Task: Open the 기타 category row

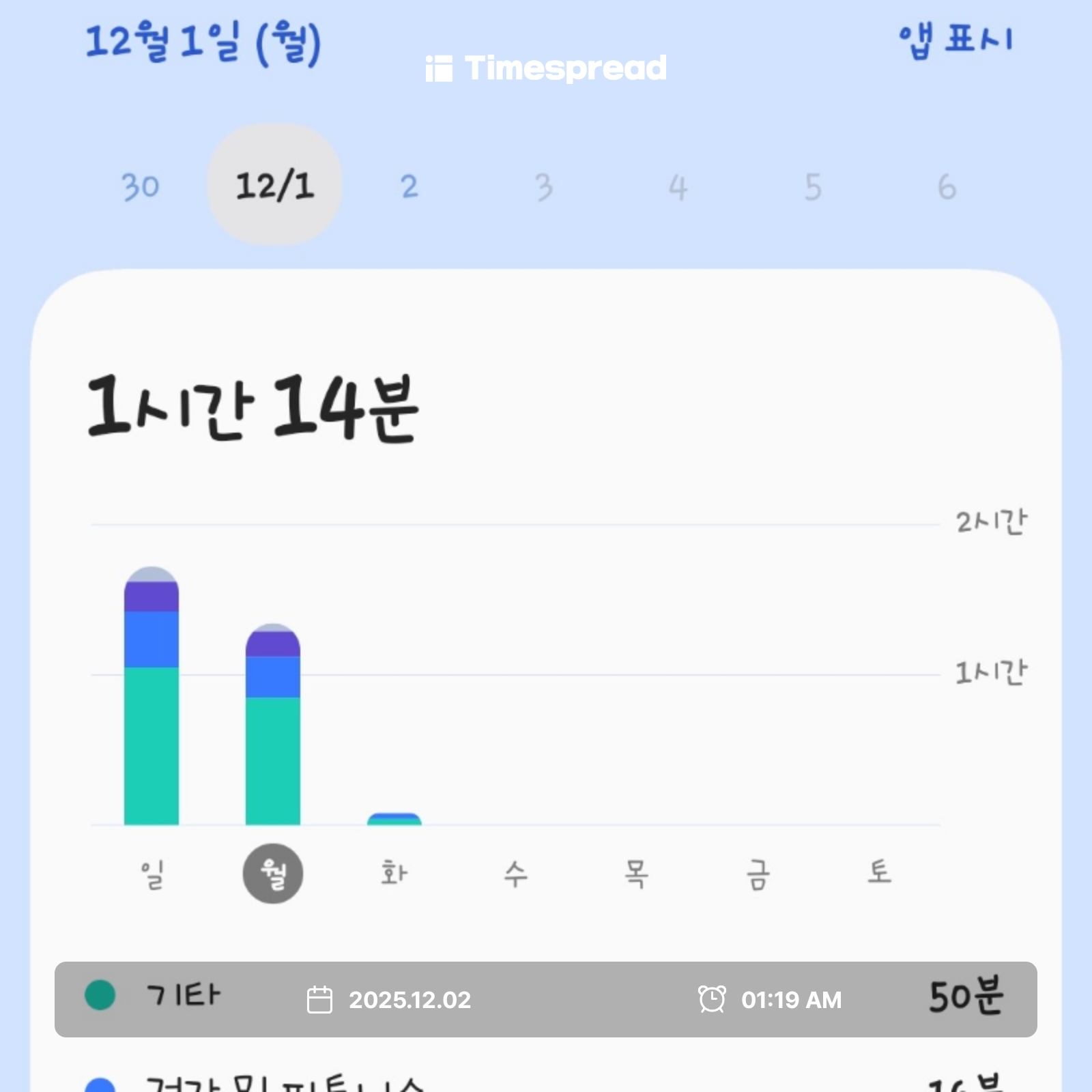Action: click(x=545, y=999)
